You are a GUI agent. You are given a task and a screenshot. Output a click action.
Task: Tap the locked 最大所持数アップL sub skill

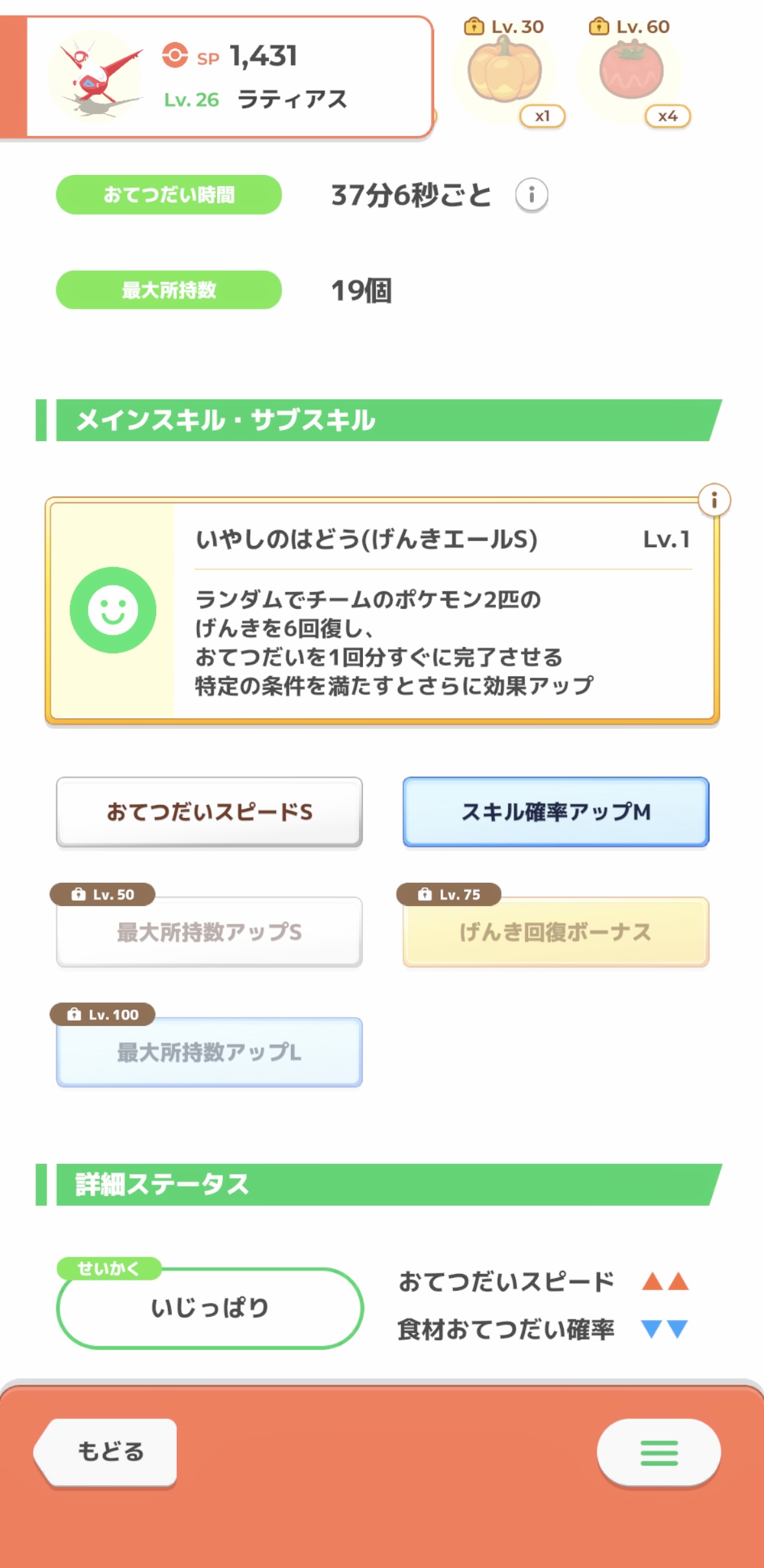point(209,1052)
